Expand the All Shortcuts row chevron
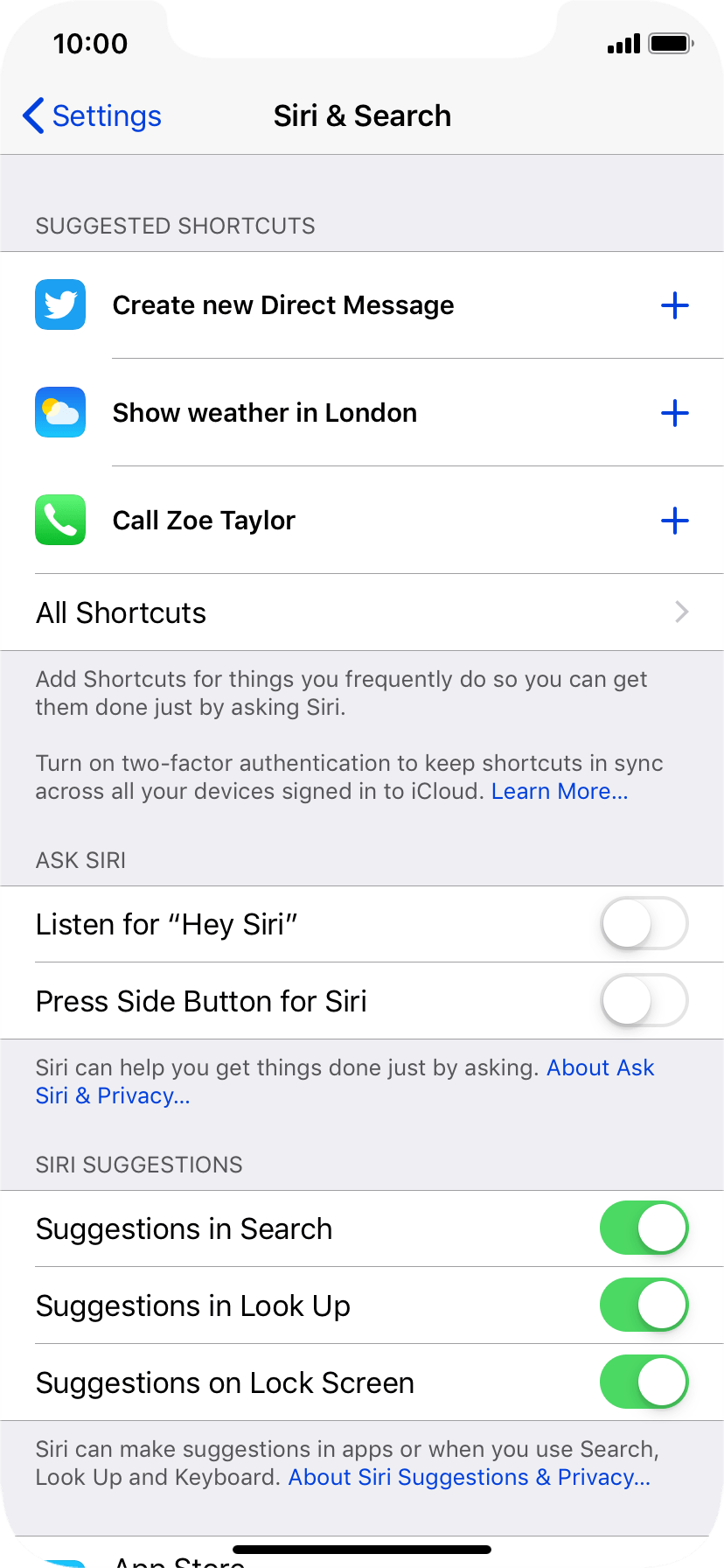The image size is (724, 1568). tap(681, 612)
